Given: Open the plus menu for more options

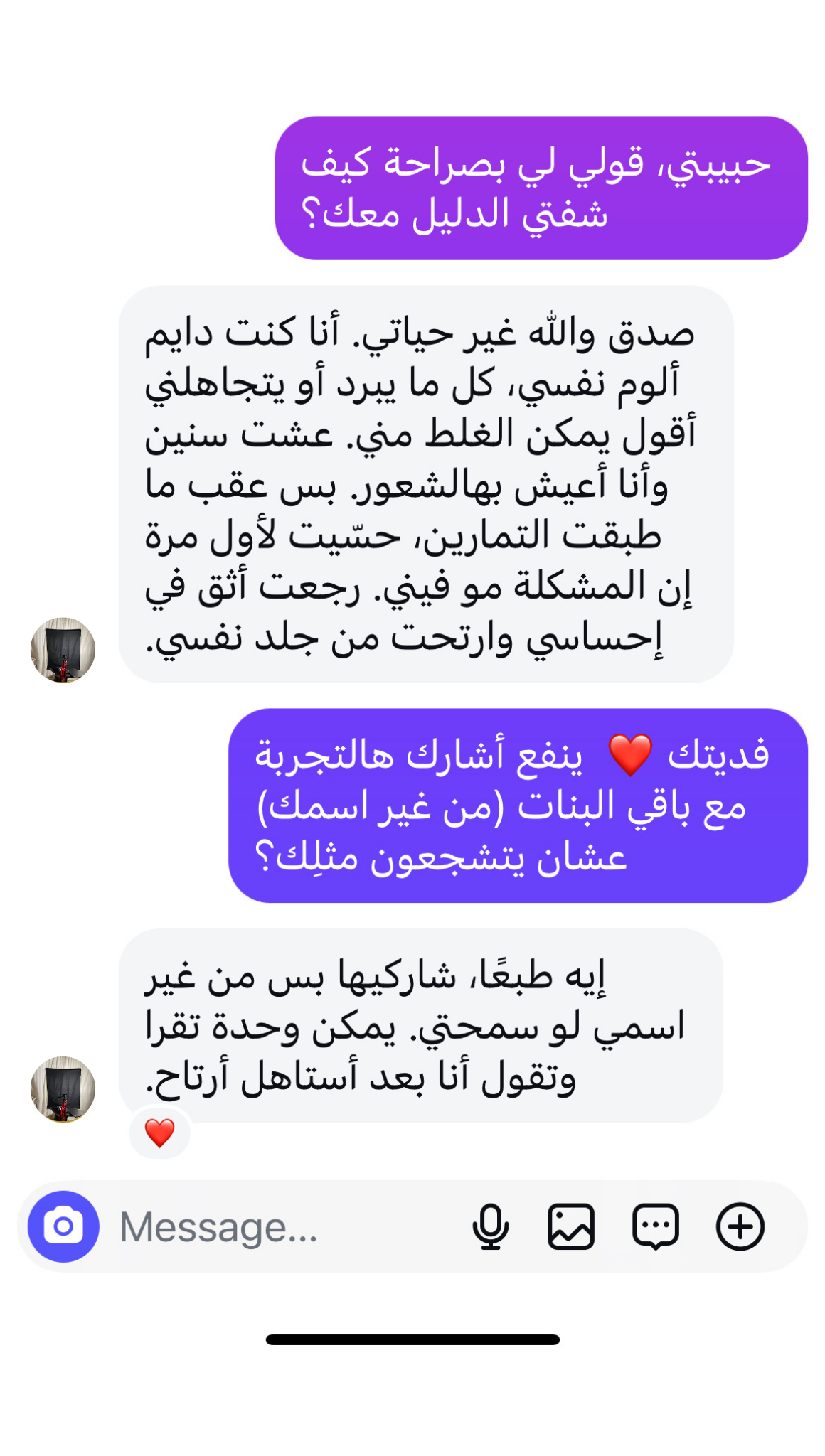Looking at the screenshot, I should point(740,1226).
